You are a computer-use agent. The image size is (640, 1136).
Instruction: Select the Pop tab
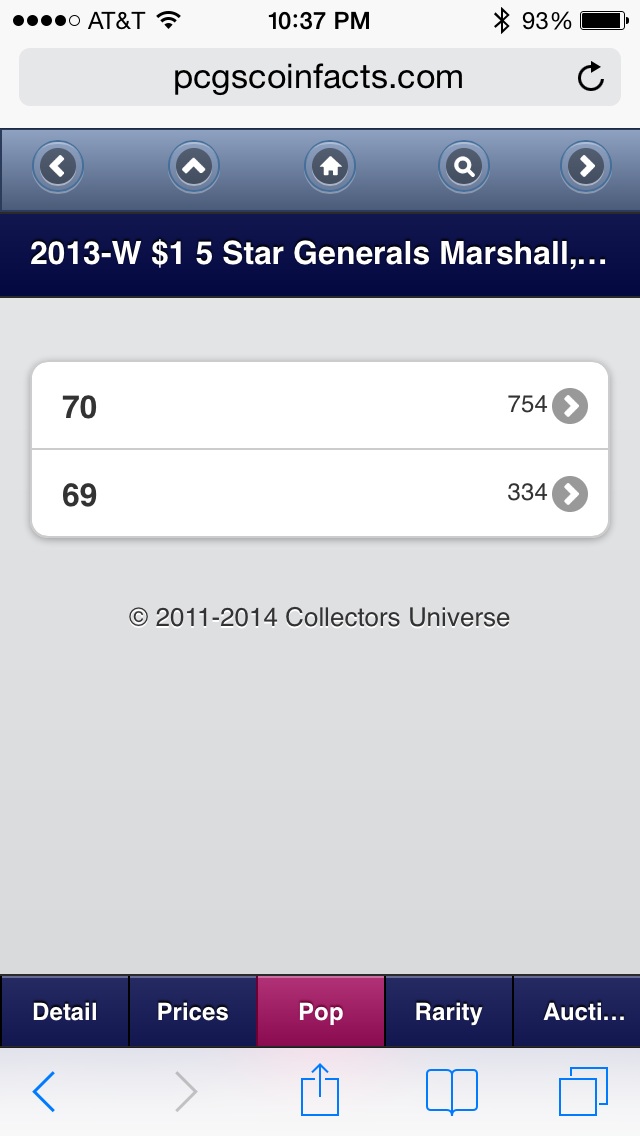click(x=321, y=1012)
